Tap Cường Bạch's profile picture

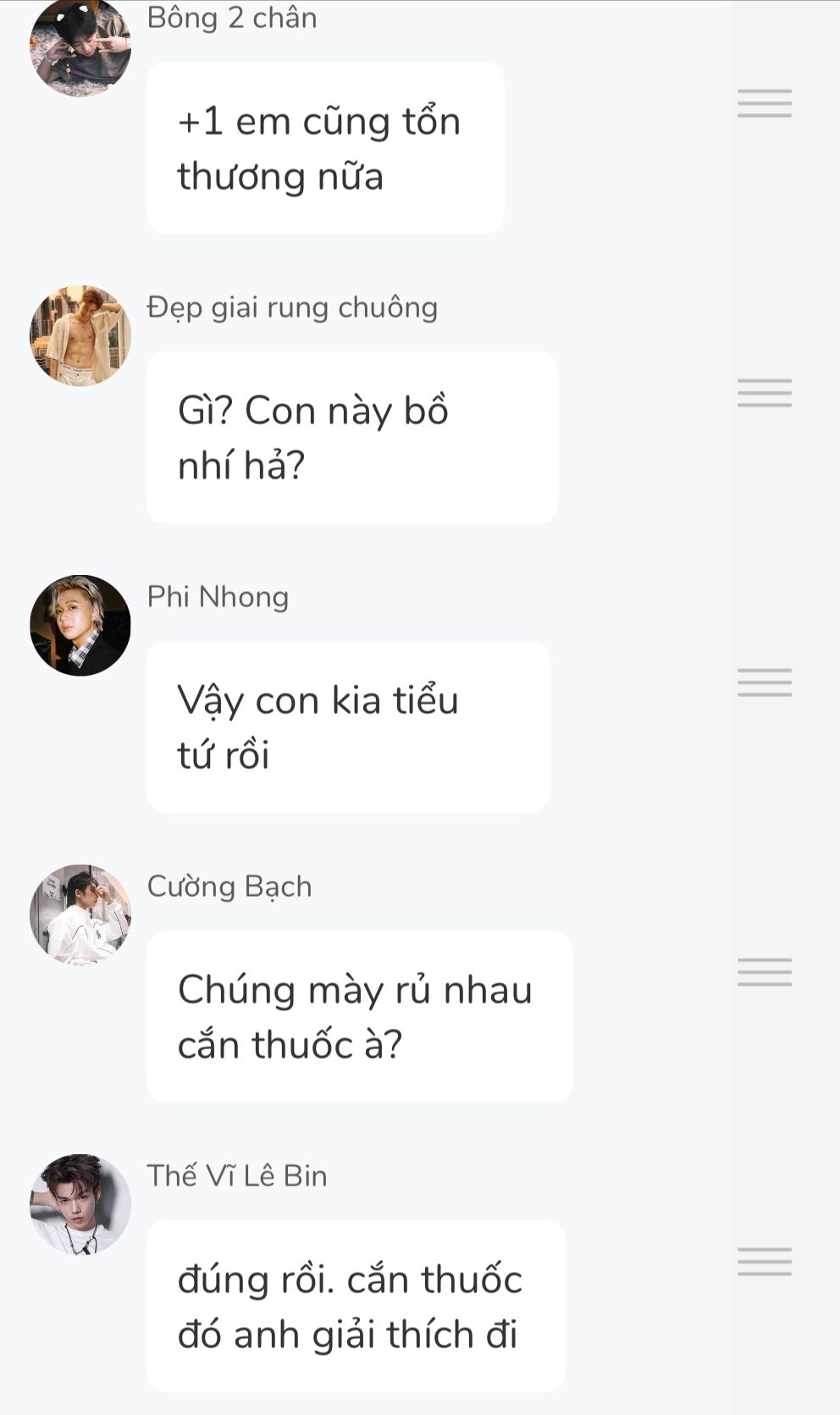(80, 915)
